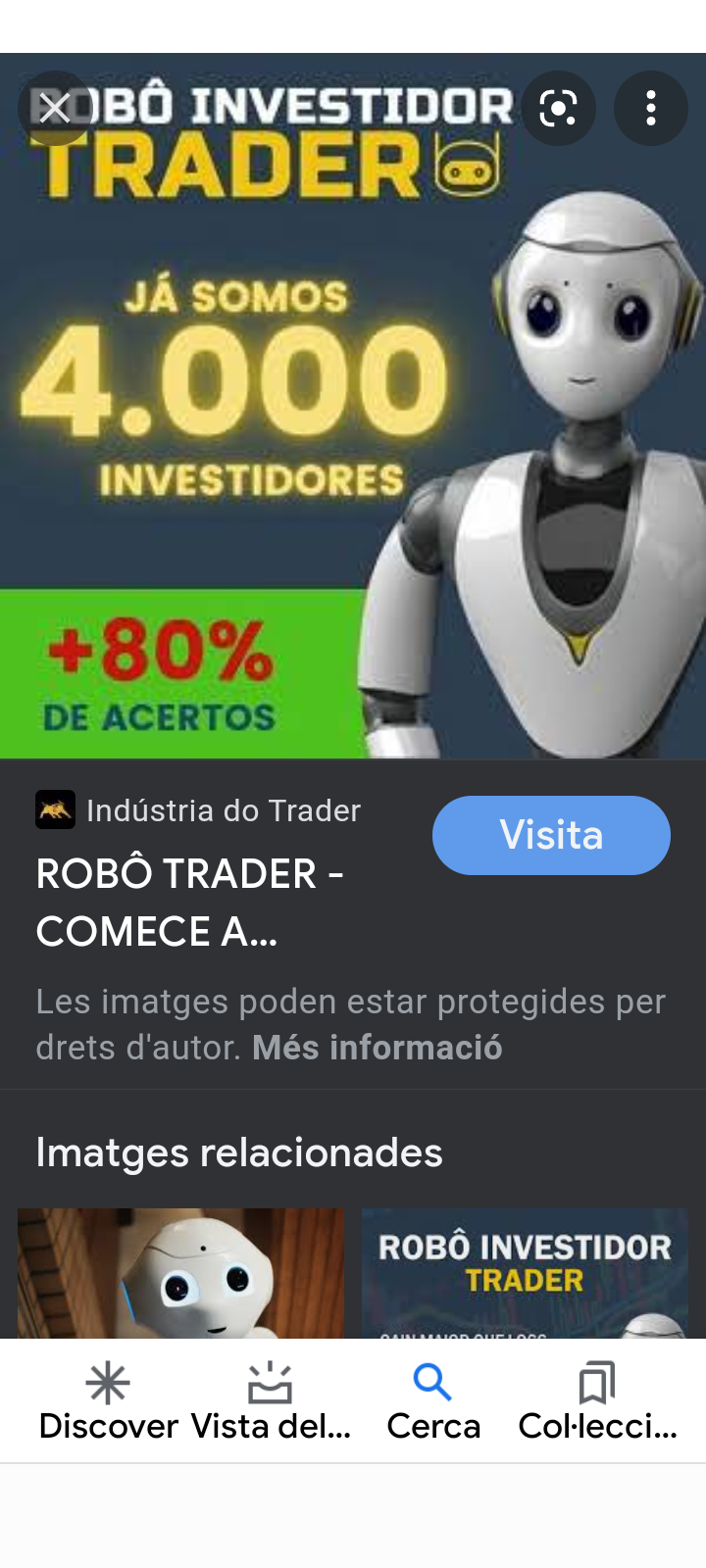706x1568 pixels.
Task: Switch to the Discover tab
Action: pos(108,1401)
